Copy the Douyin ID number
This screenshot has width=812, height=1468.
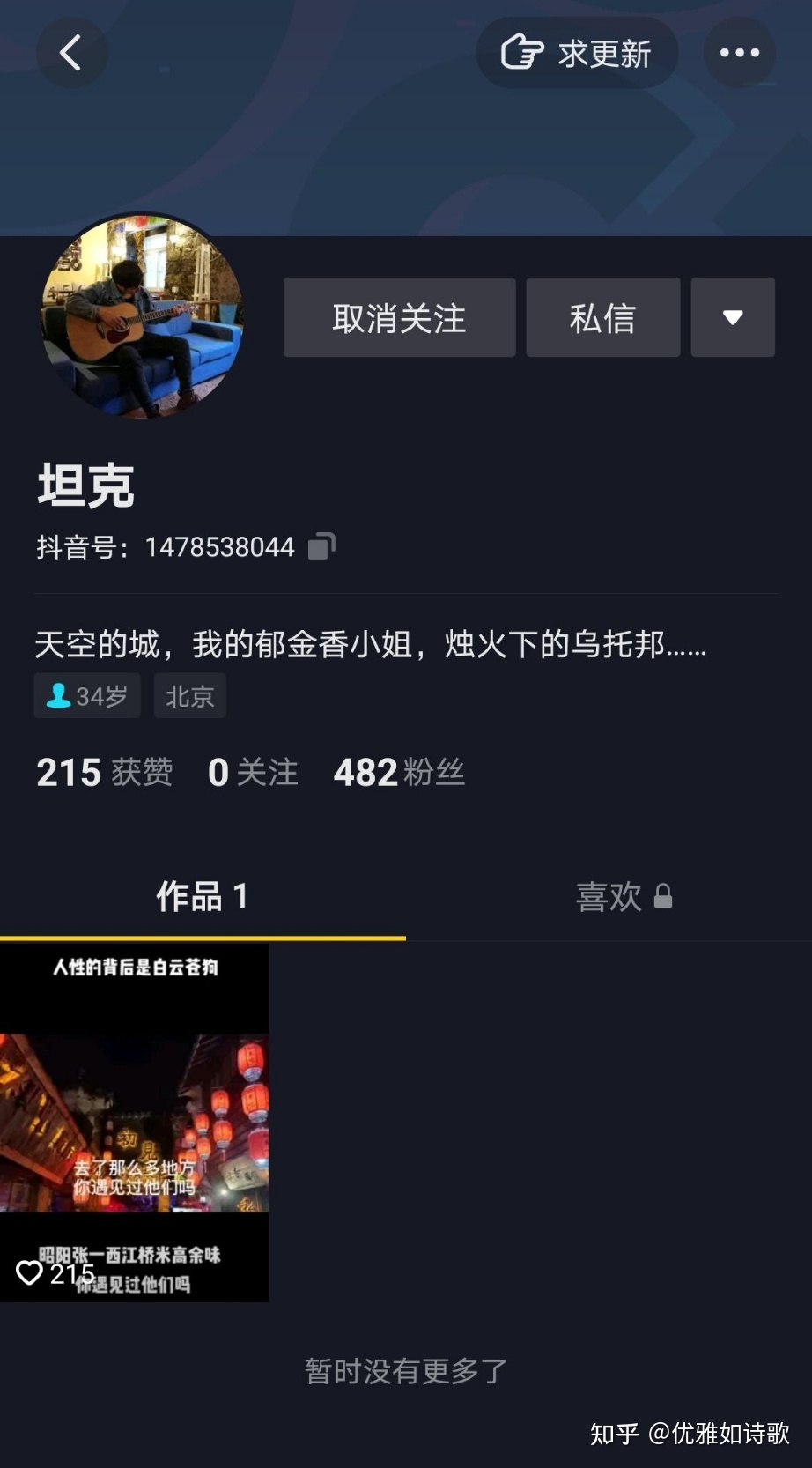tap(321, 547)
